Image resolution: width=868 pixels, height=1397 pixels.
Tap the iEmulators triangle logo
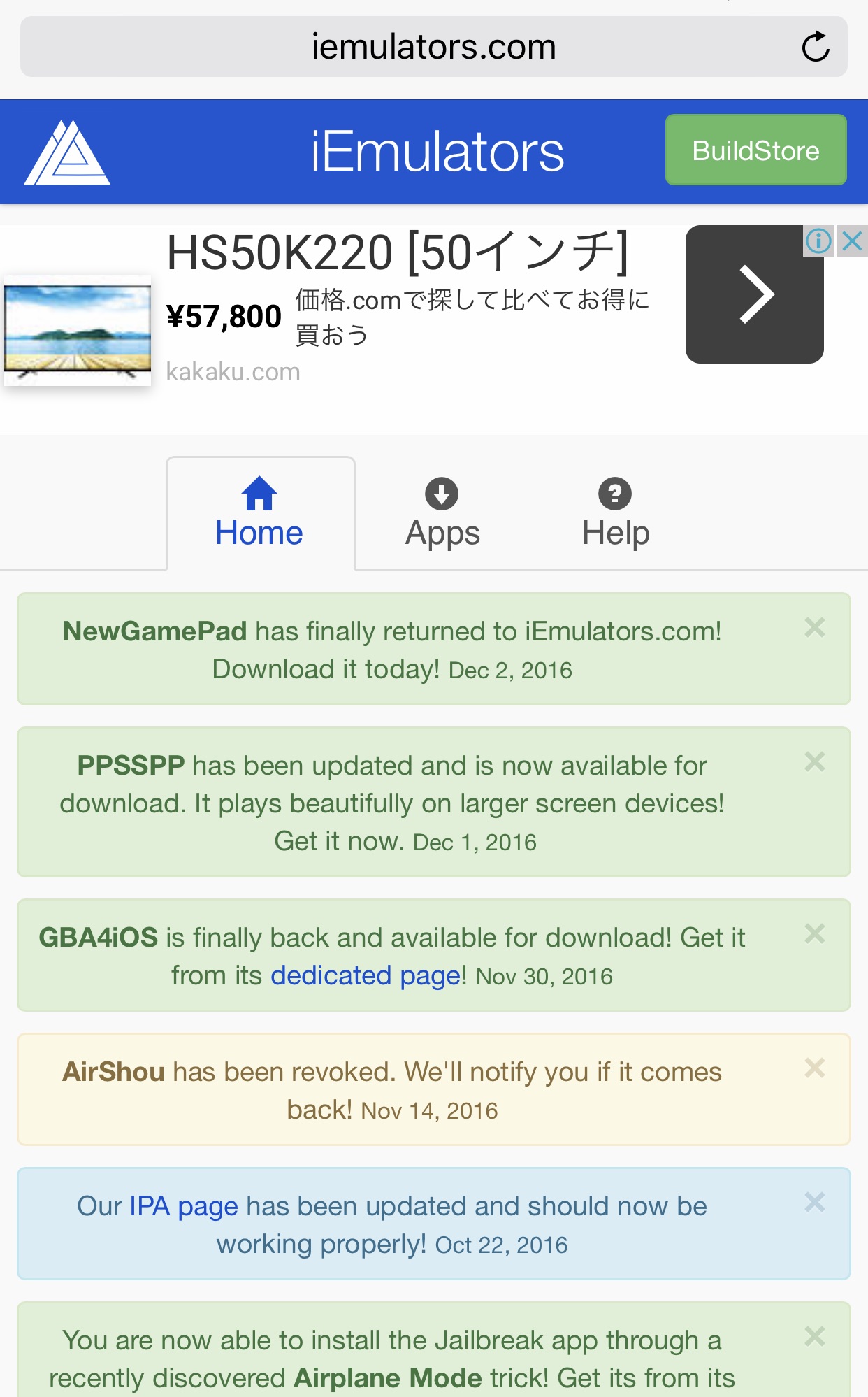(x=67, y=152)
